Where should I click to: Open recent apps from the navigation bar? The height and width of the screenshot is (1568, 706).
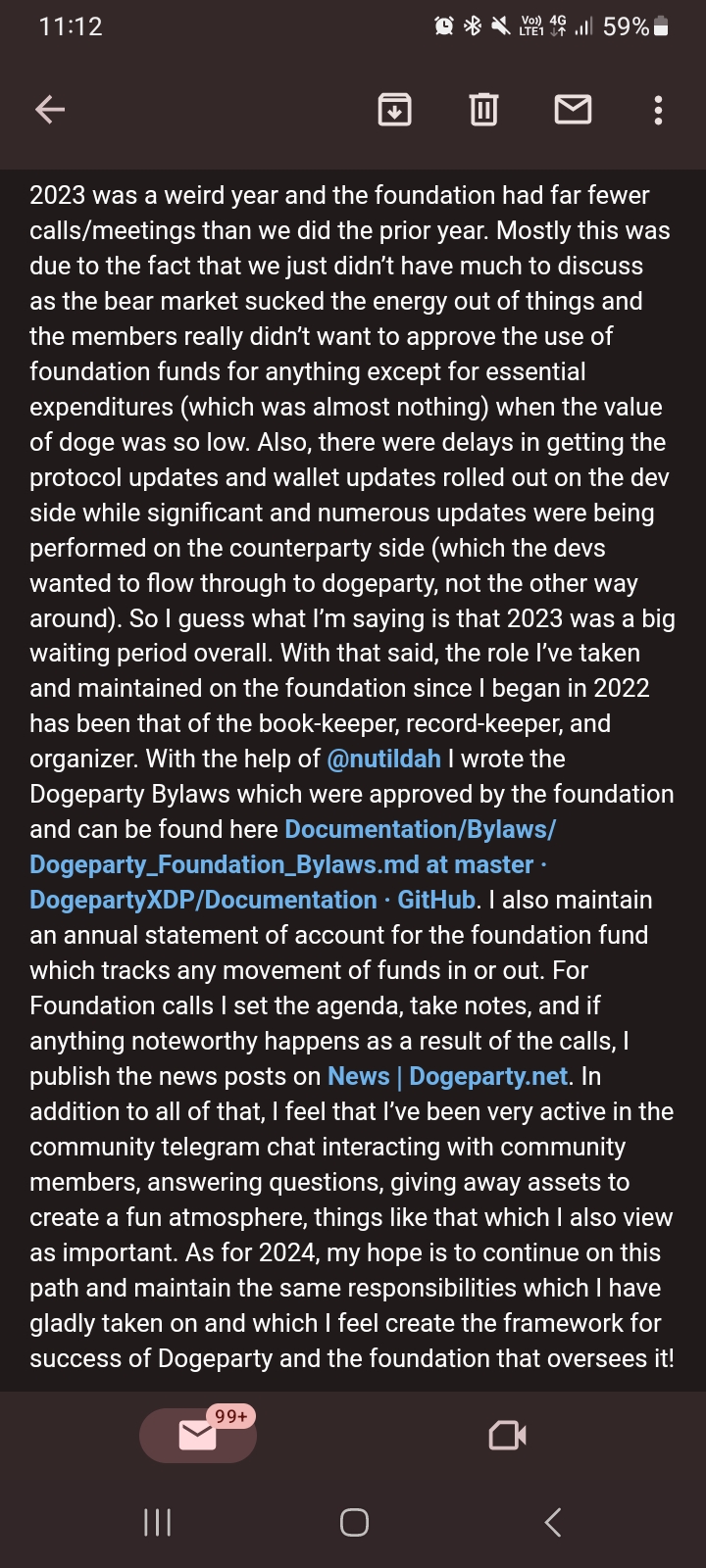(x=157, y=1522)
